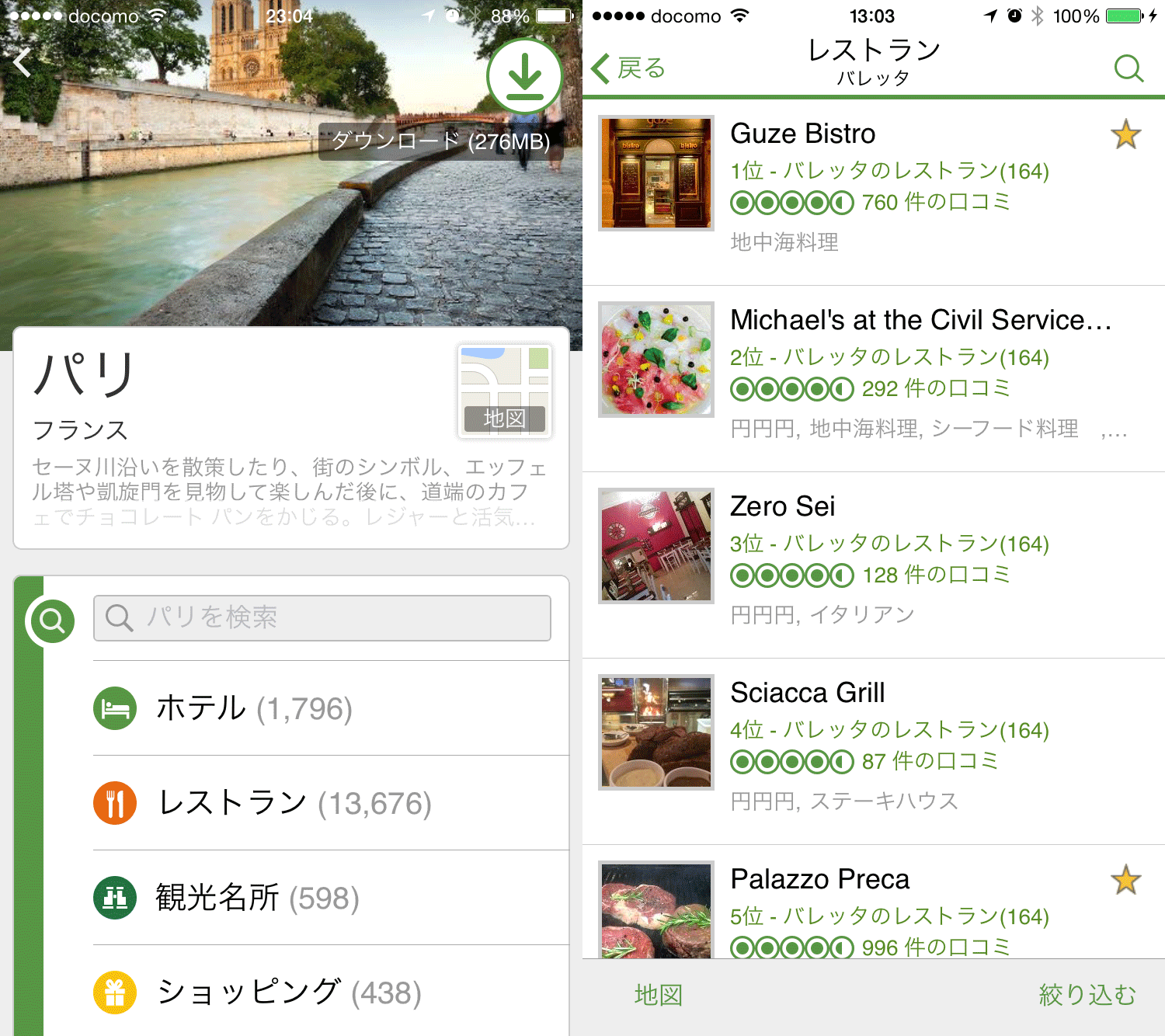Image resolution: width=1165 pixels, height=1036 pixels.
Task: Open the 絞り込む filter options
Action: (x=1087, y=995)
